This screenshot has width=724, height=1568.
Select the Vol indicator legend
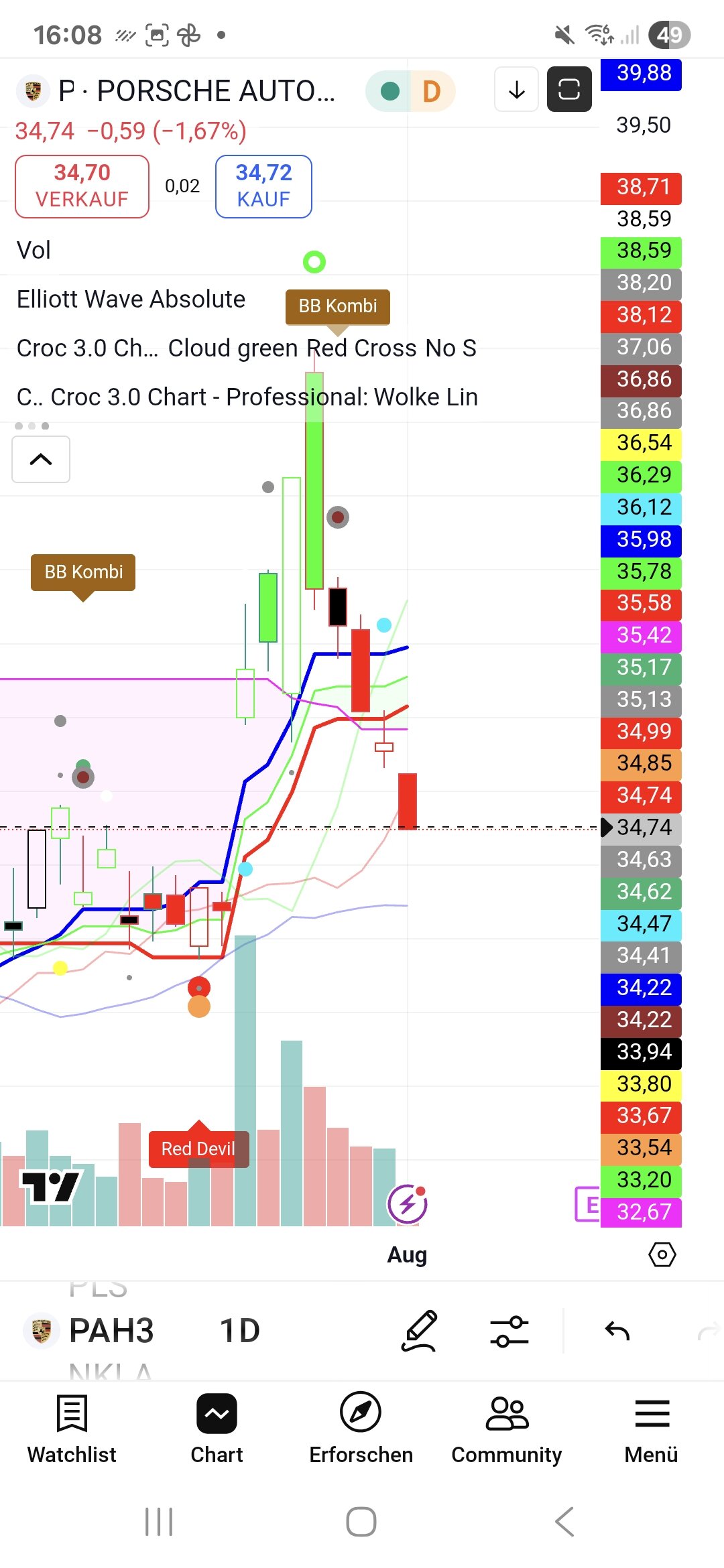point(34,250)
